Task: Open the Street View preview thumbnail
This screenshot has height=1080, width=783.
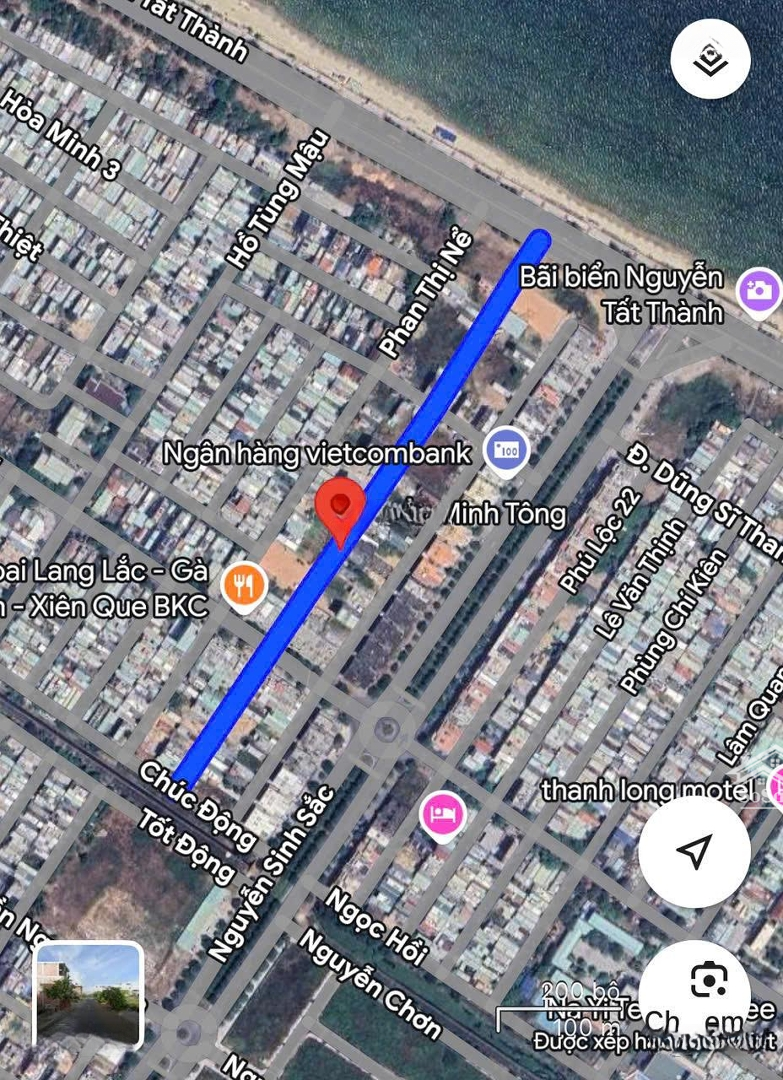Action: pyautogui.click(x=89, y=995)
